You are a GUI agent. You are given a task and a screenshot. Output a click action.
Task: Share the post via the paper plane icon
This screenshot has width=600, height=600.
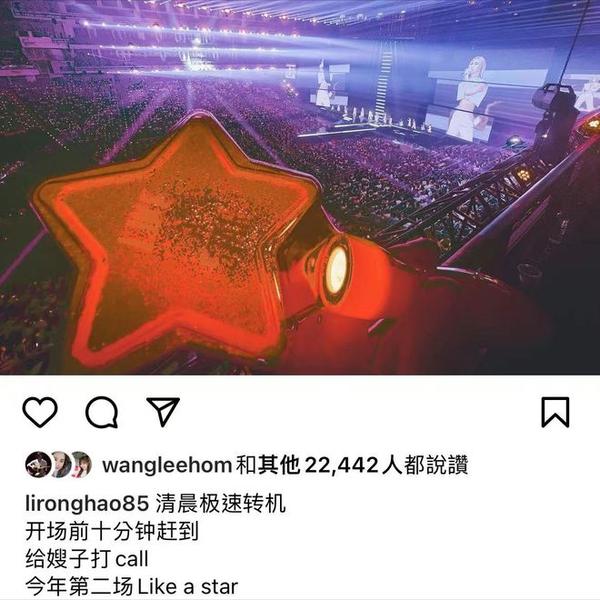pos(162,411)
